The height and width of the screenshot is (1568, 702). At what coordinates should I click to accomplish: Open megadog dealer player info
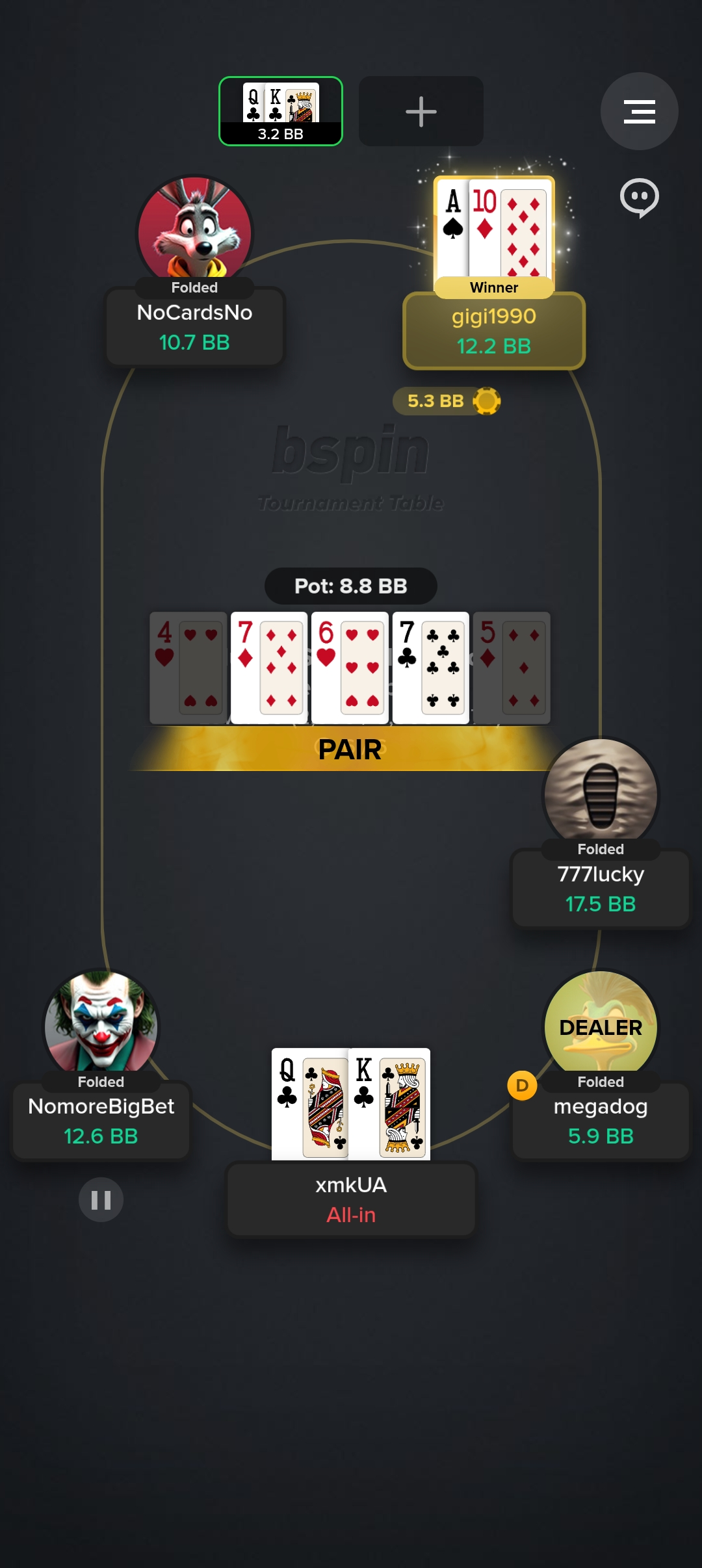pyautogui.click(x=600, y=1120)
